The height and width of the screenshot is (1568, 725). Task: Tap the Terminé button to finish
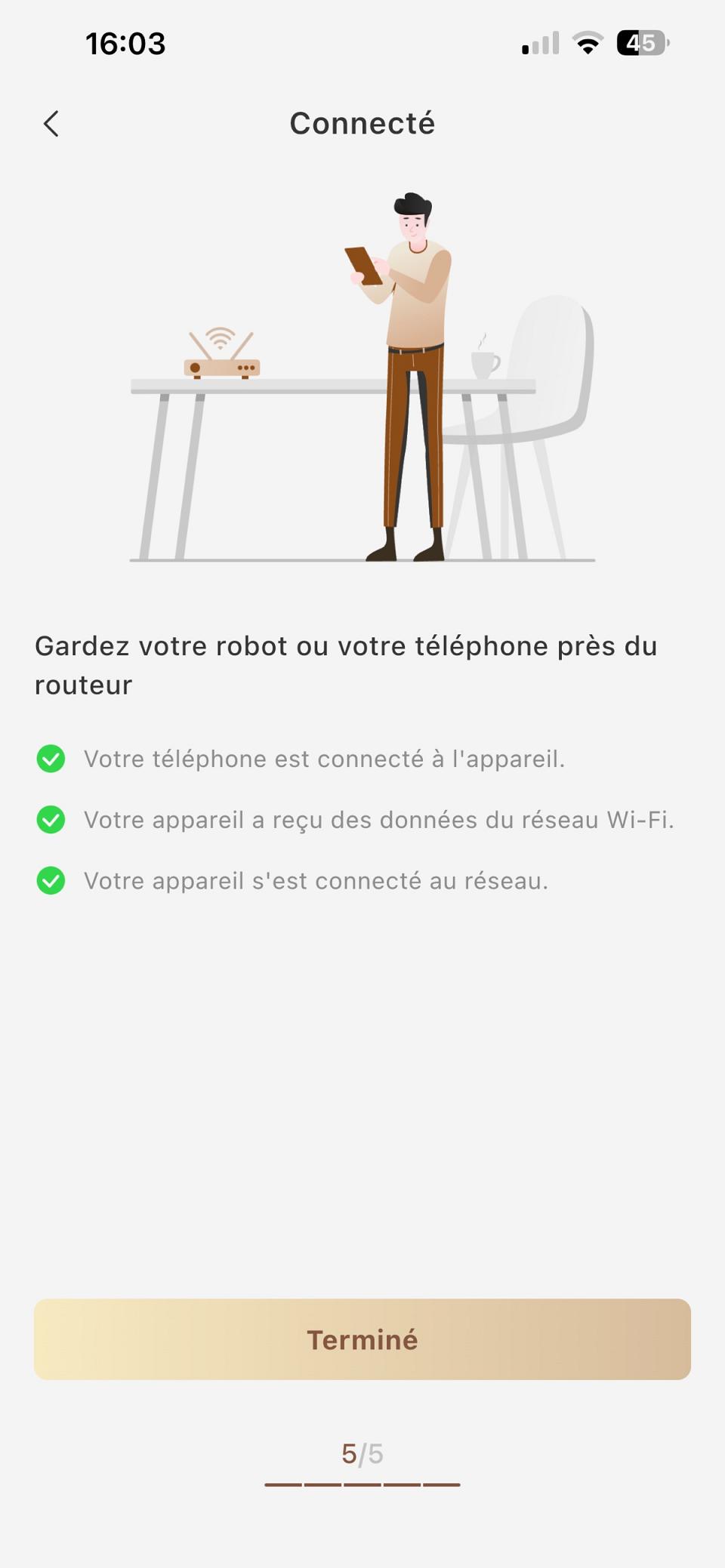tap(362, 1339)
